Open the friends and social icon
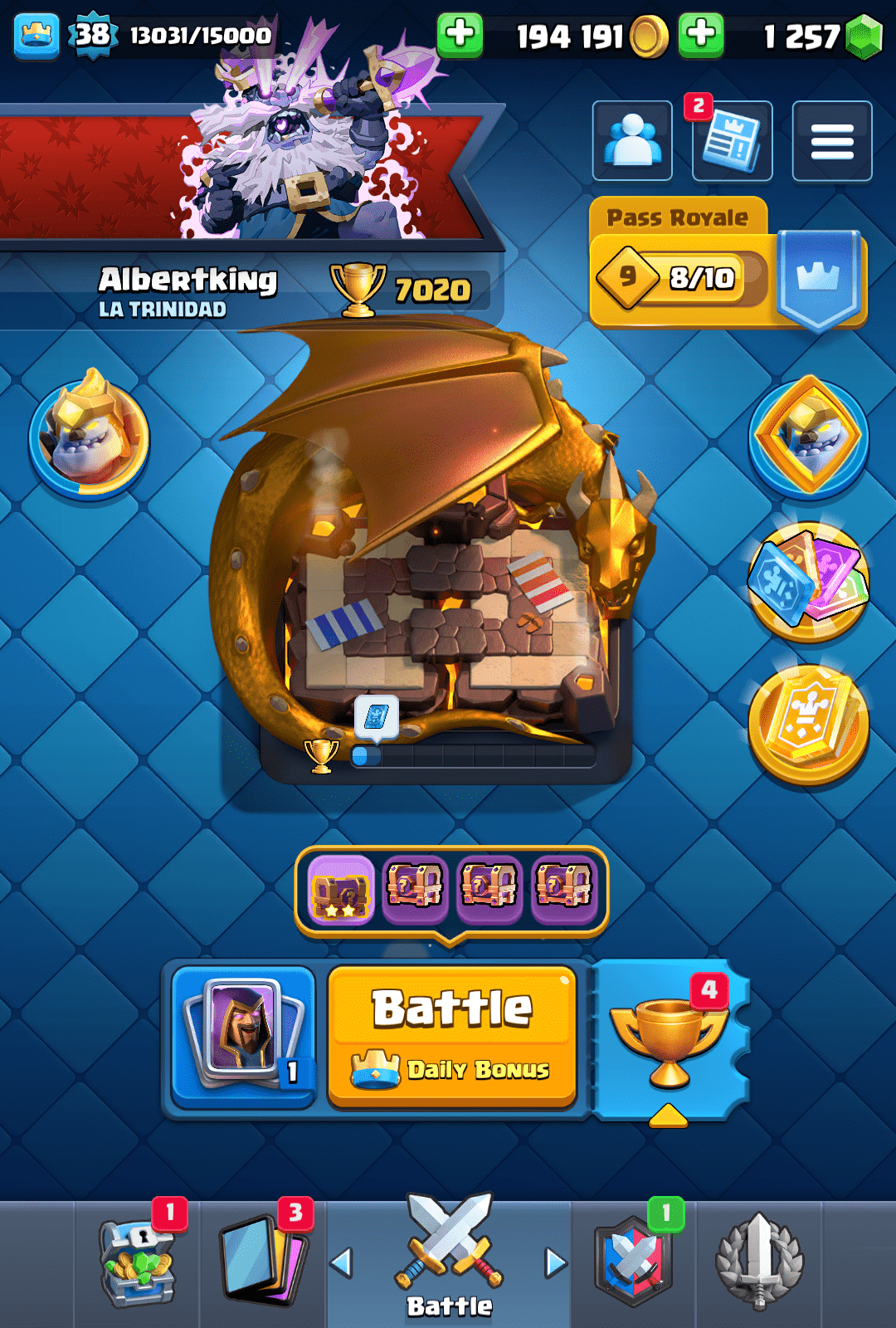The width and height of the screenshot is (896, 1328). tap(632, 140)
